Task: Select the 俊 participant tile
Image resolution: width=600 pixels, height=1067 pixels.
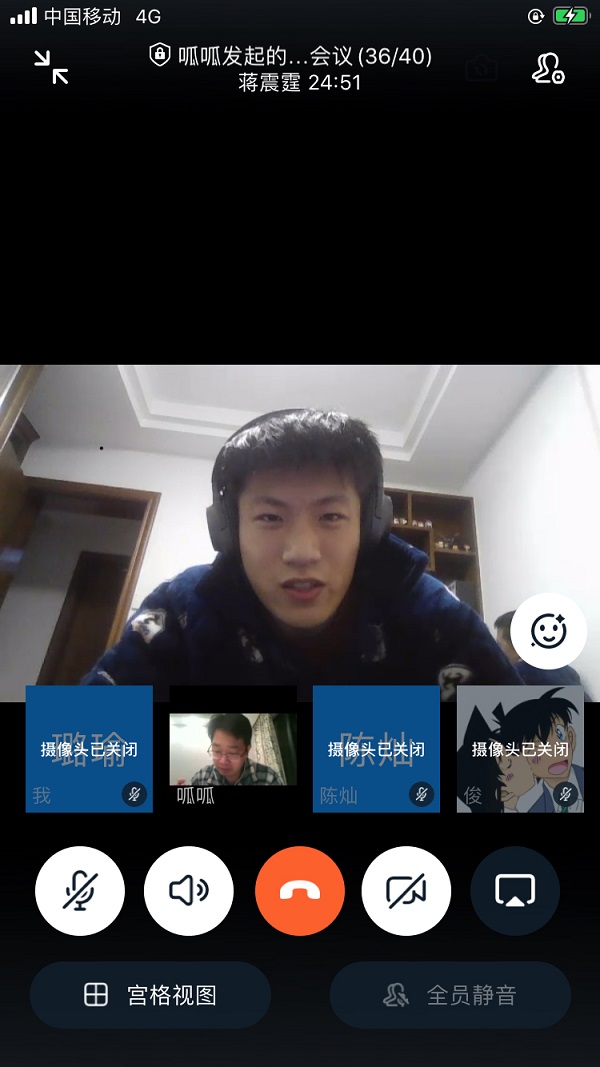Action: point(520,749)
